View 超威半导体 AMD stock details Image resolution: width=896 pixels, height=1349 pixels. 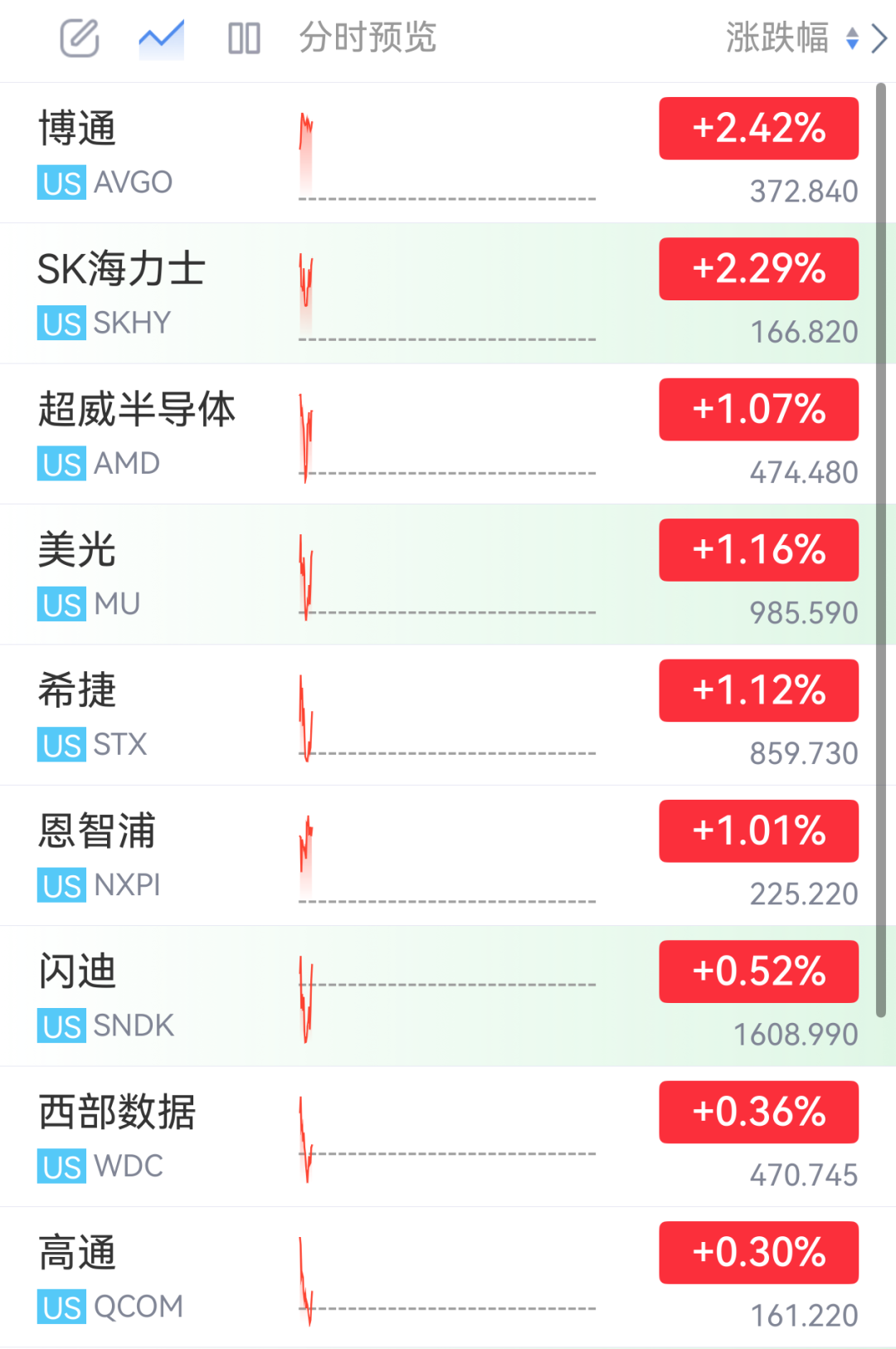tap(448, 434)
